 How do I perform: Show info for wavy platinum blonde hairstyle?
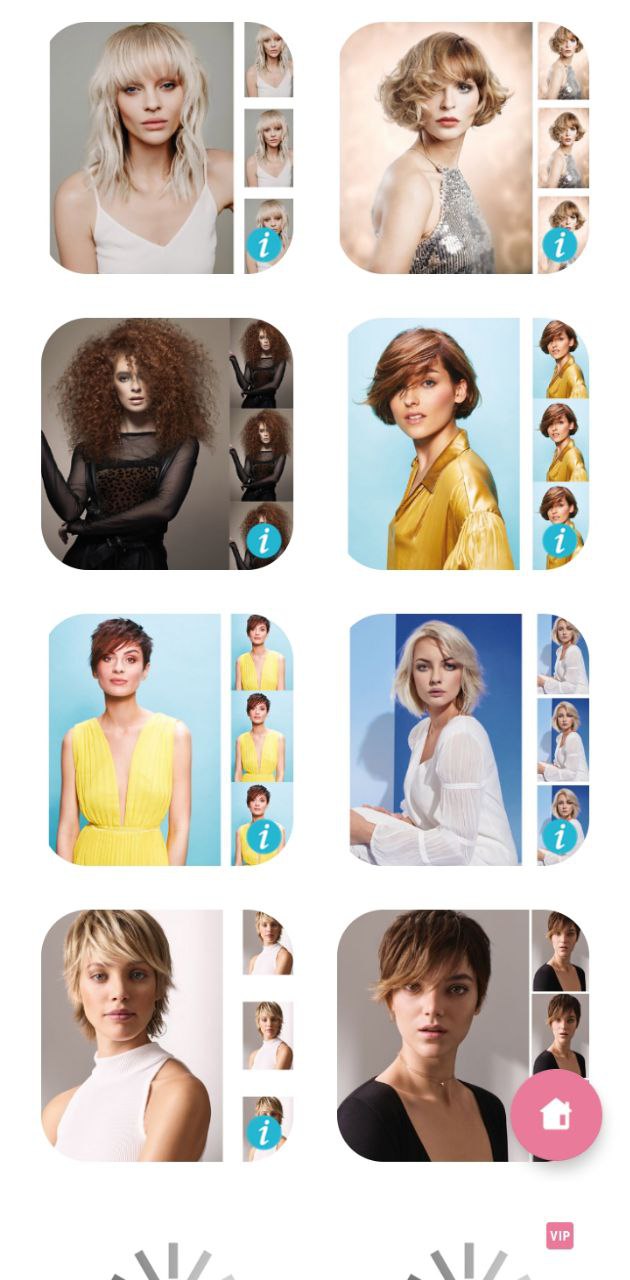click(x=264, y=244)
